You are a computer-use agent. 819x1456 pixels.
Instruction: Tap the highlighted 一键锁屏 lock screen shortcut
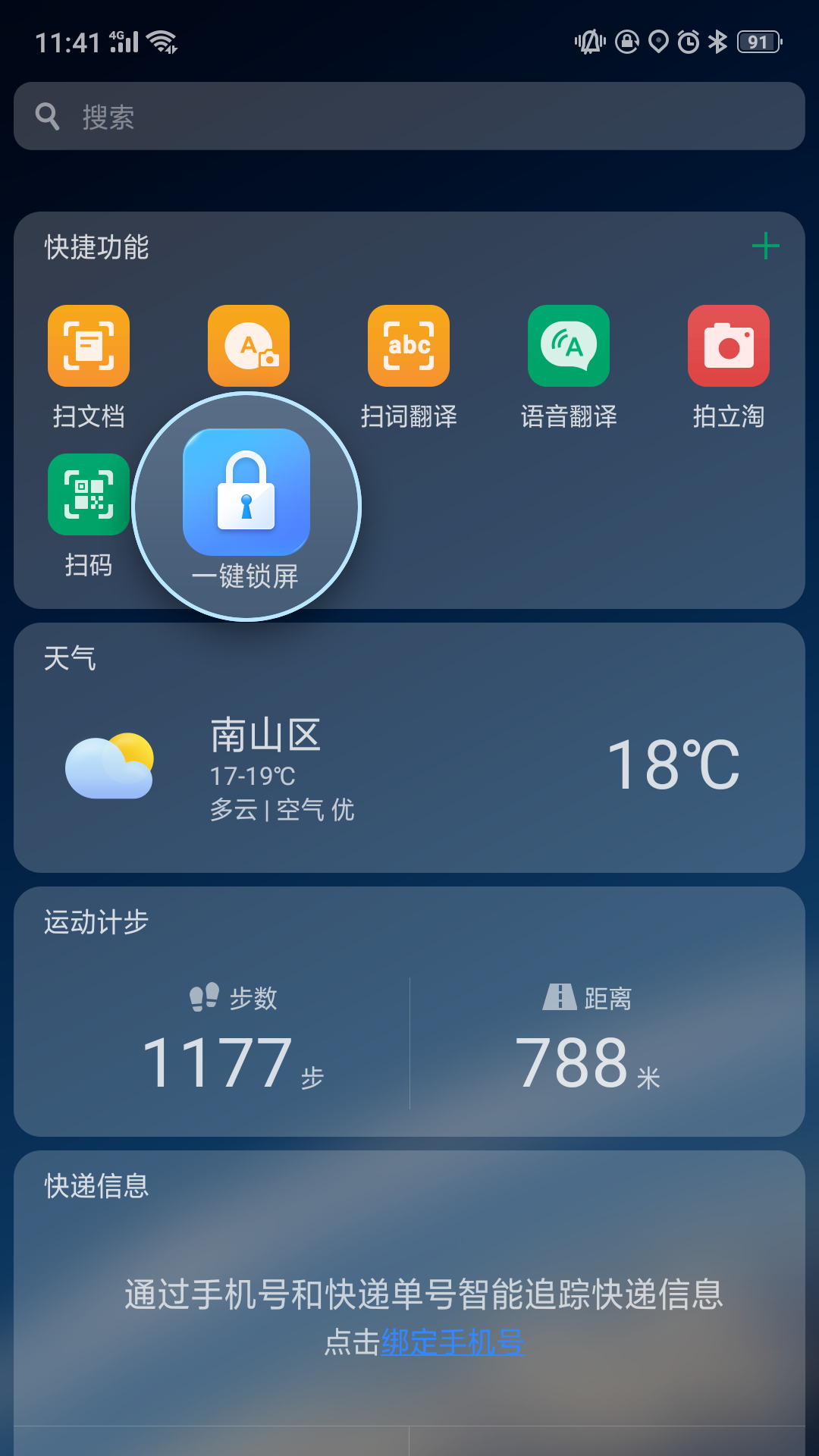click(246, 493)
